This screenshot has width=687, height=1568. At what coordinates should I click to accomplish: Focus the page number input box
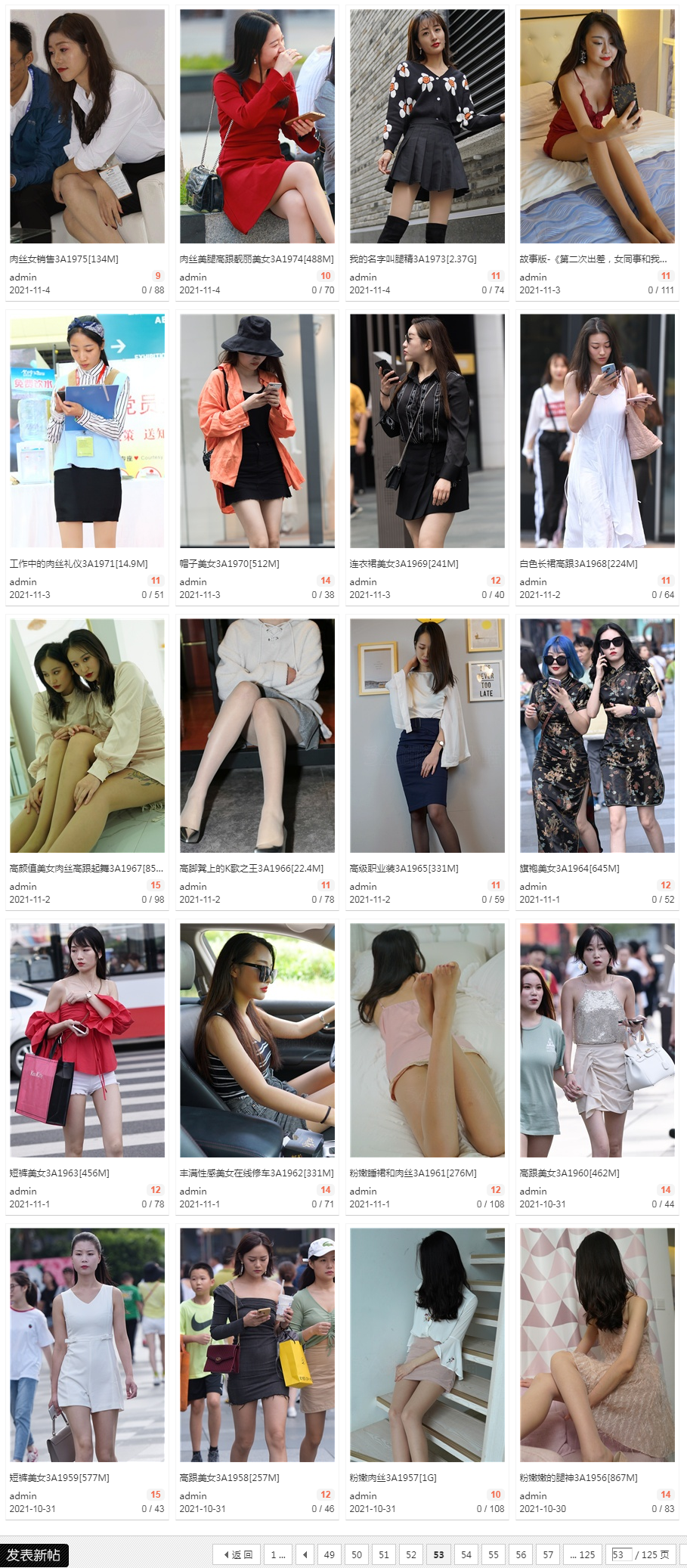(x=621, y=1554)
